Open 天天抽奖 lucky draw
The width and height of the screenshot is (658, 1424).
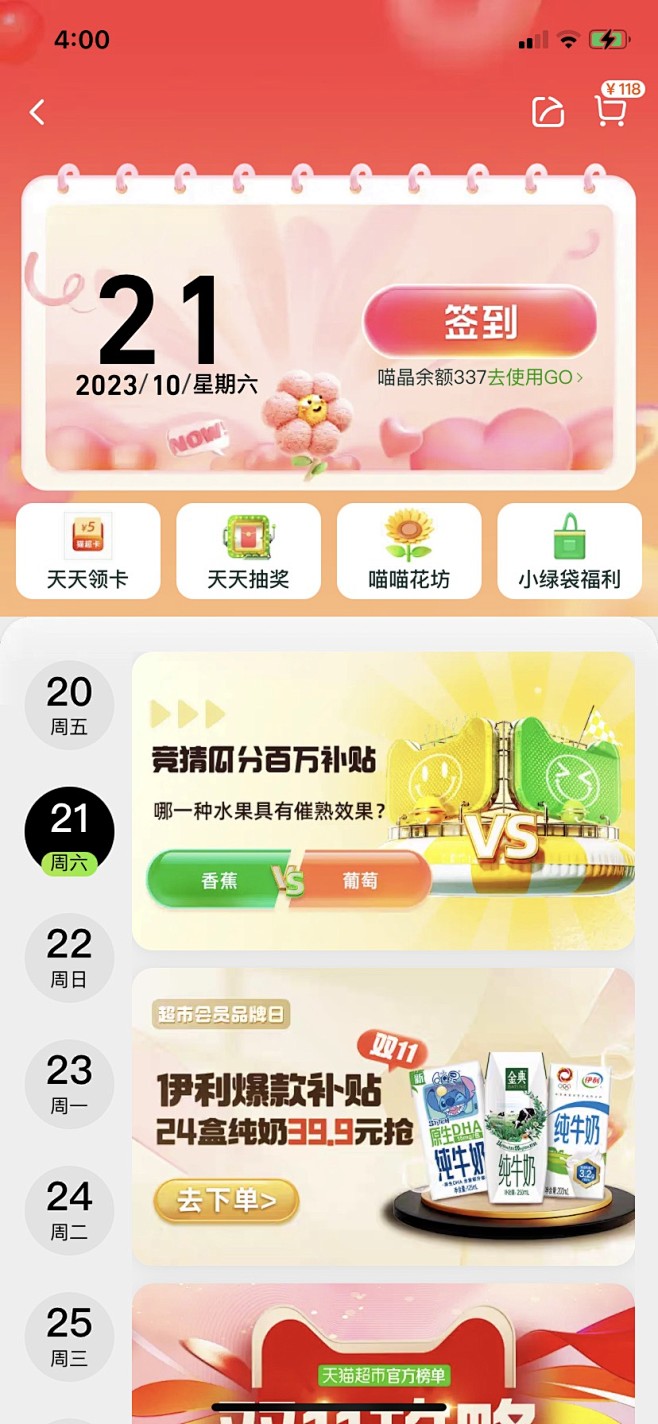pos(248,551)
